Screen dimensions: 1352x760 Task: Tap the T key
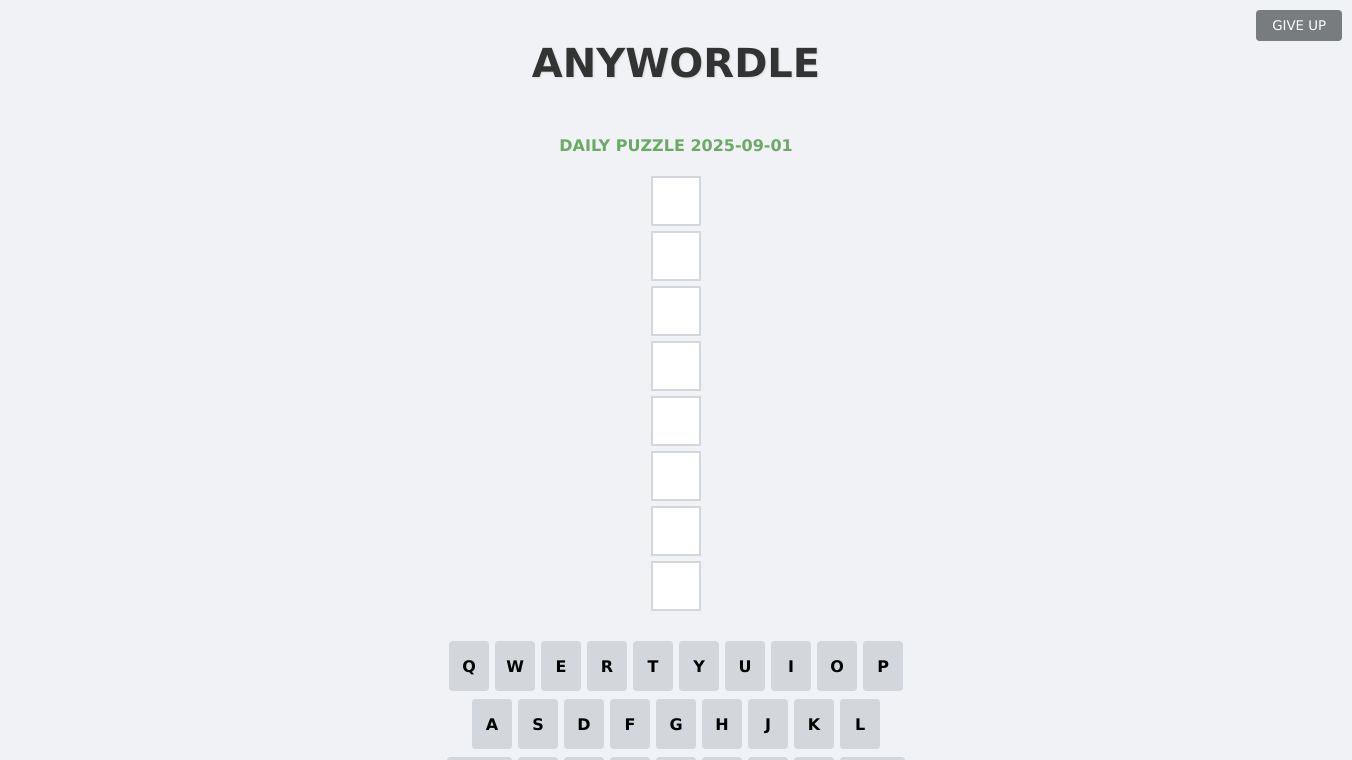click(653, 666)
